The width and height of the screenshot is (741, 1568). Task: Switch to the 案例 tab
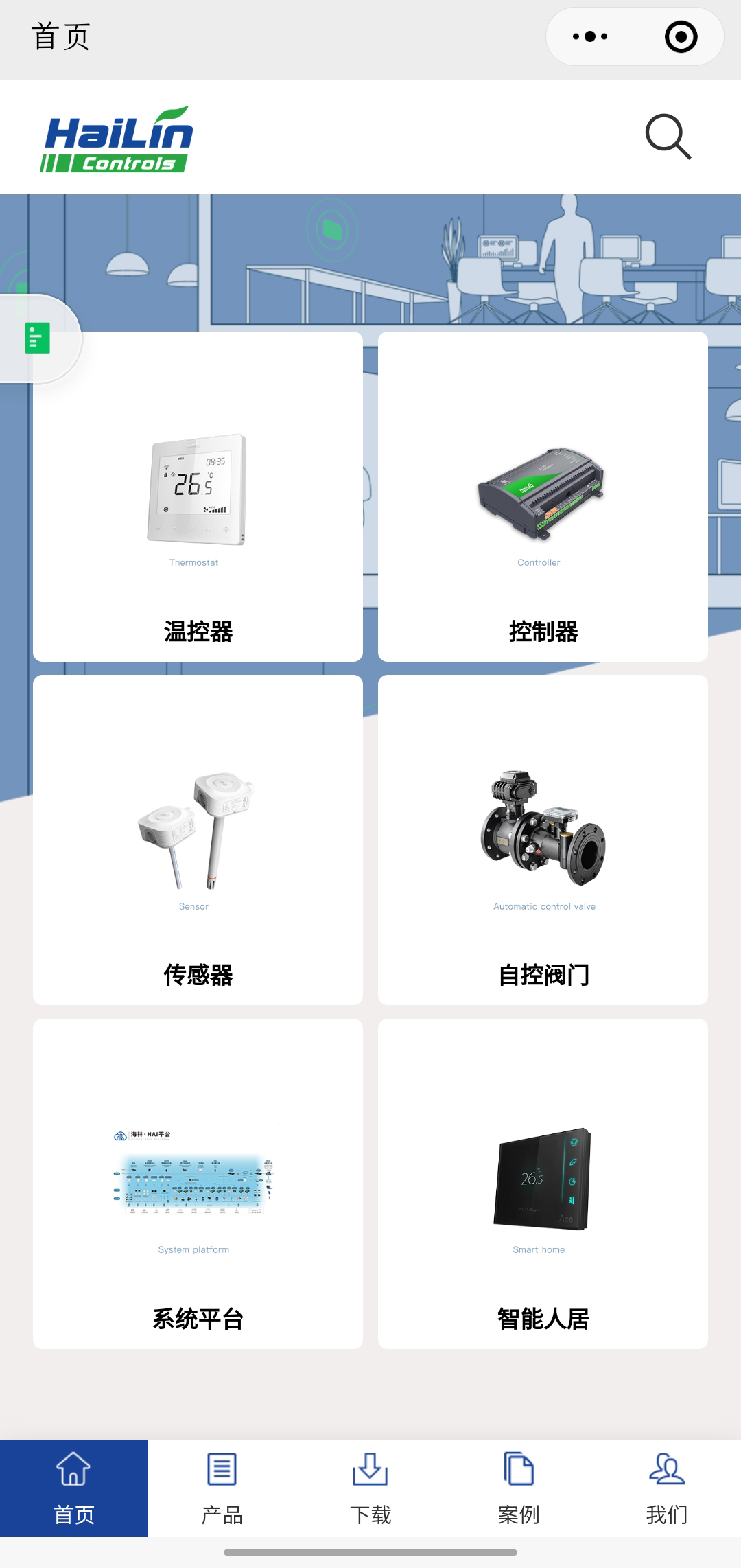[519, 1488]
